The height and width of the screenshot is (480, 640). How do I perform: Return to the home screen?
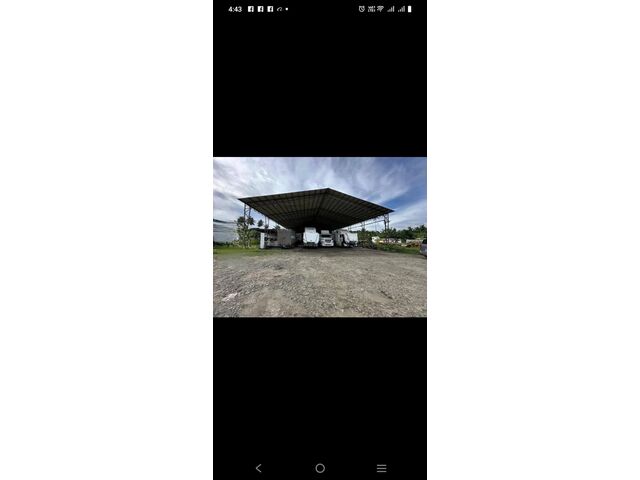(x=320, y=468)
